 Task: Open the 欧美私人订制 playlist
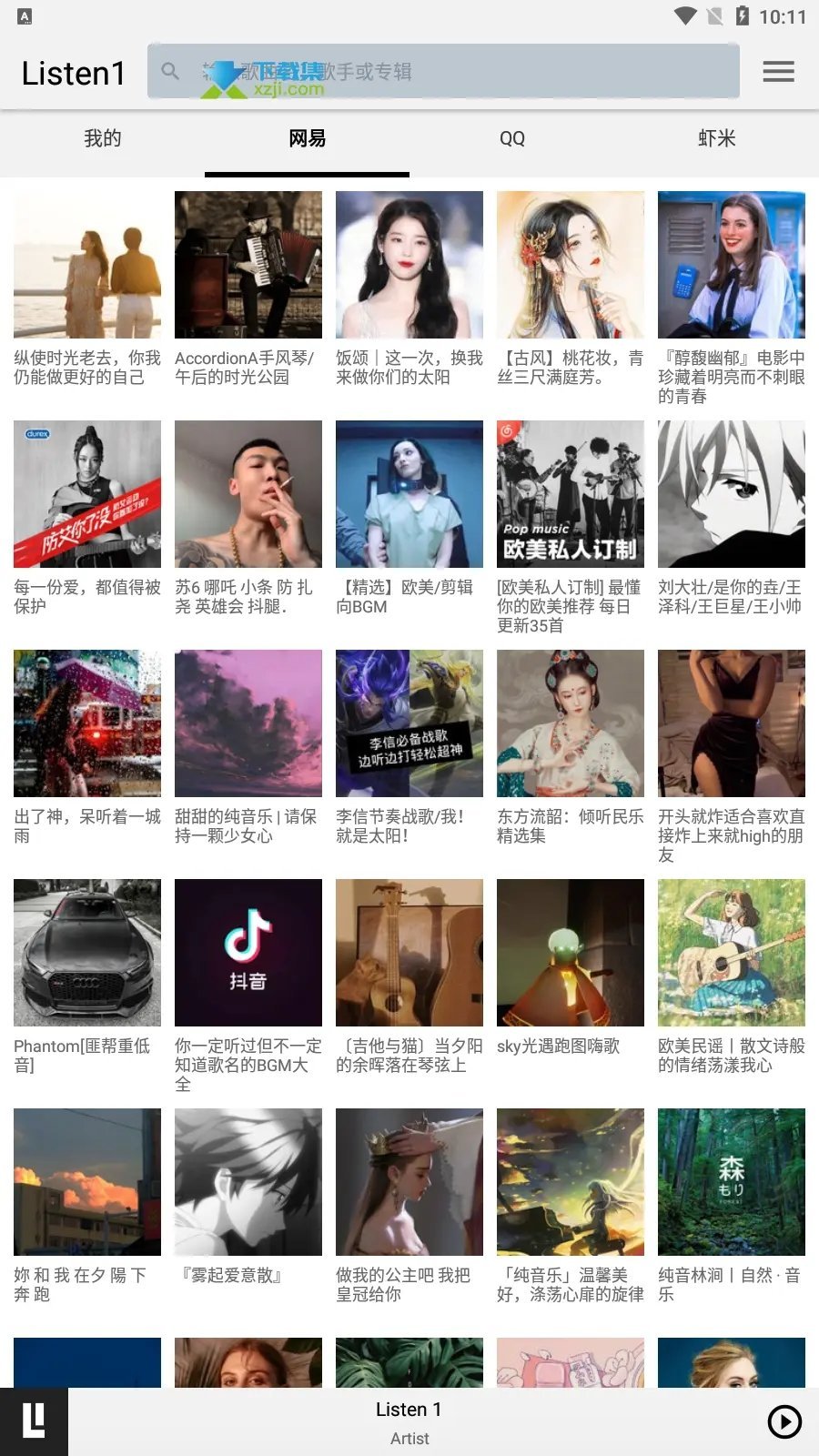[x=571, y=494]
